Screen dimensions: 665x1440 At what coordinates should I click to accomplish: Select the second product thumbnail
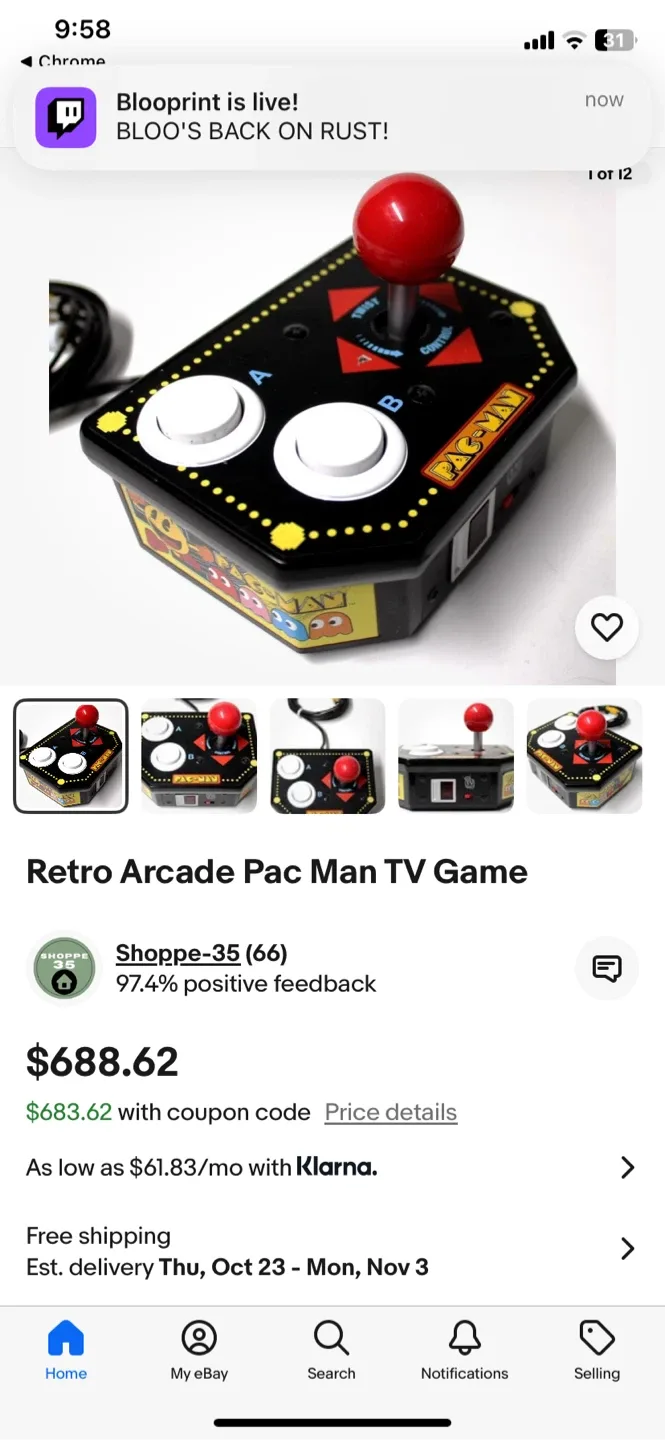pos(198,756)
